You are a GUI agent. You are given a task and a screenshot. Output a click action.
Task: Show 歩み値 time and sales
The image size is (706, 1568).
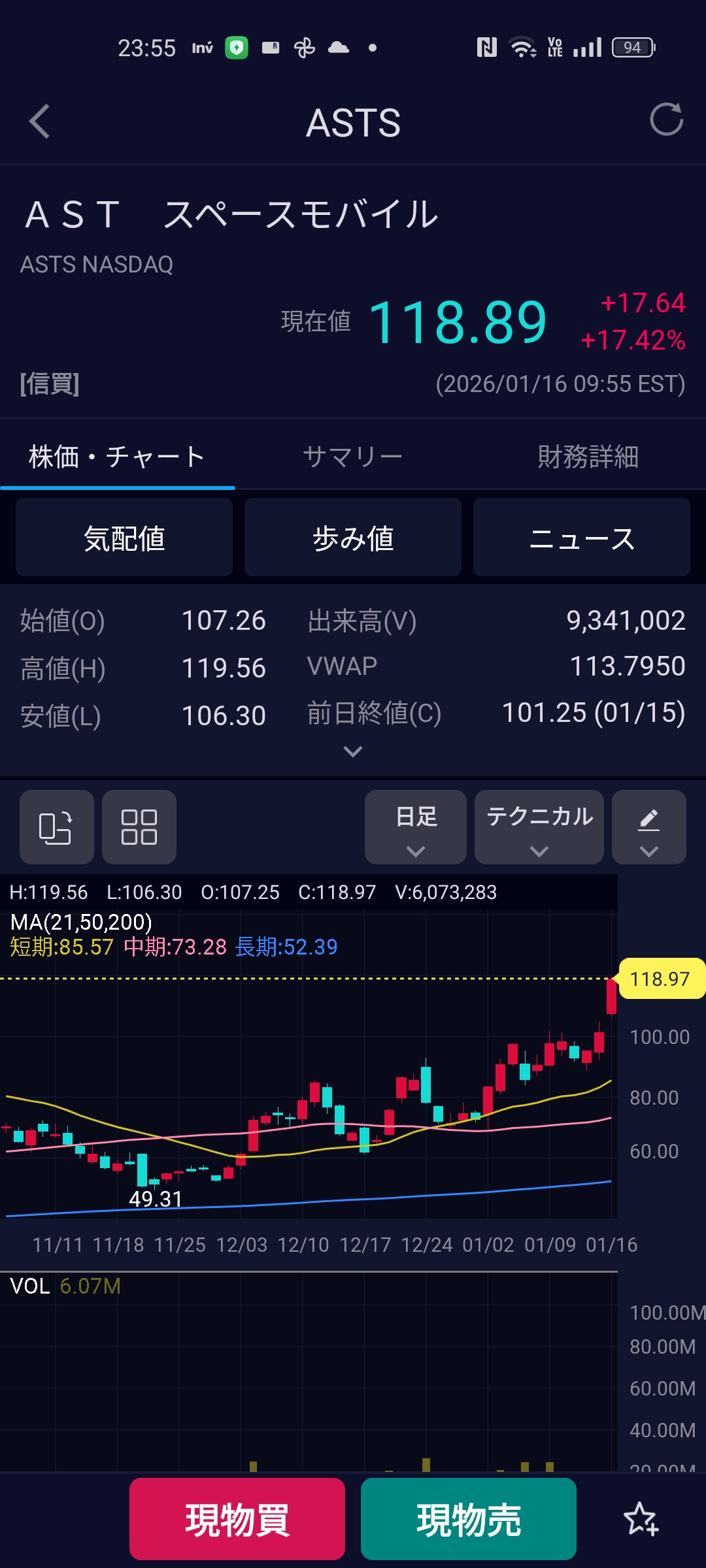tap(353, 538)
